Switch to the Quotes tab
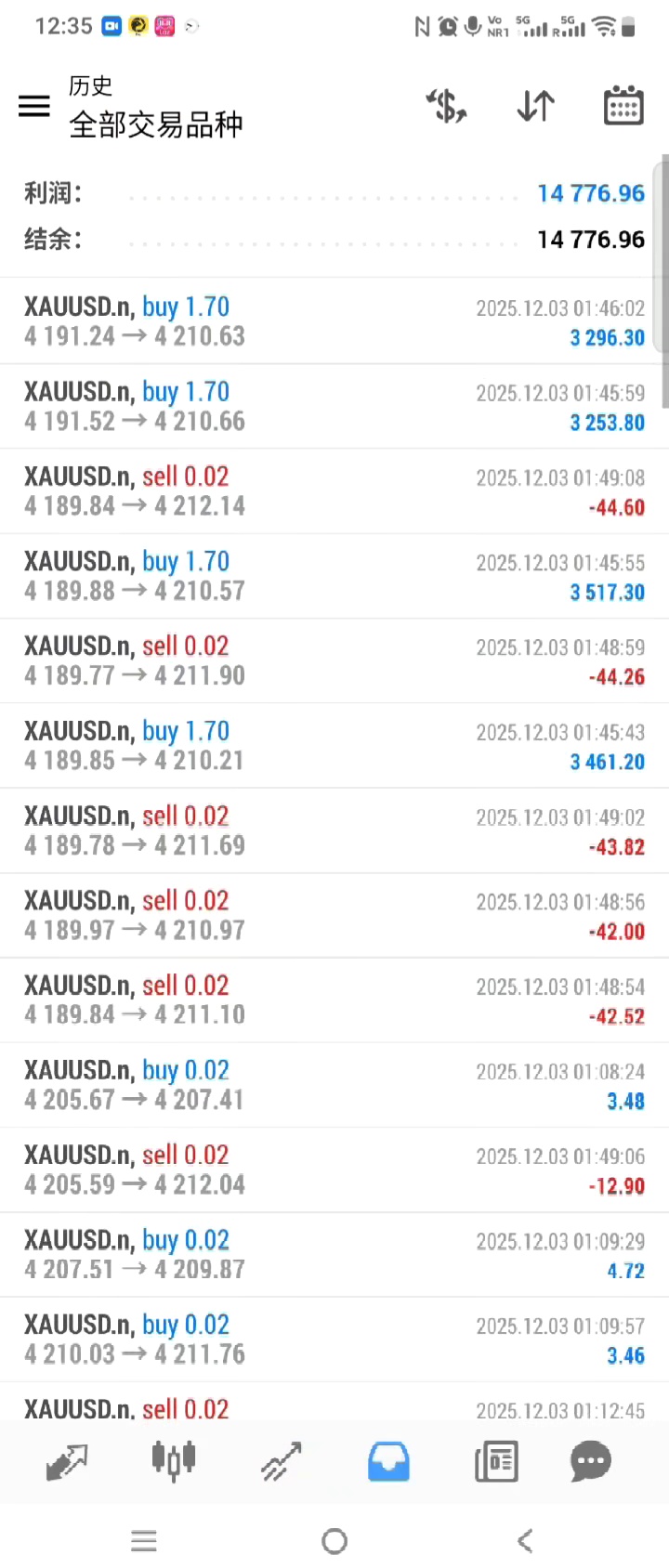The image size is (669, 1568). tap(67, 1461)
